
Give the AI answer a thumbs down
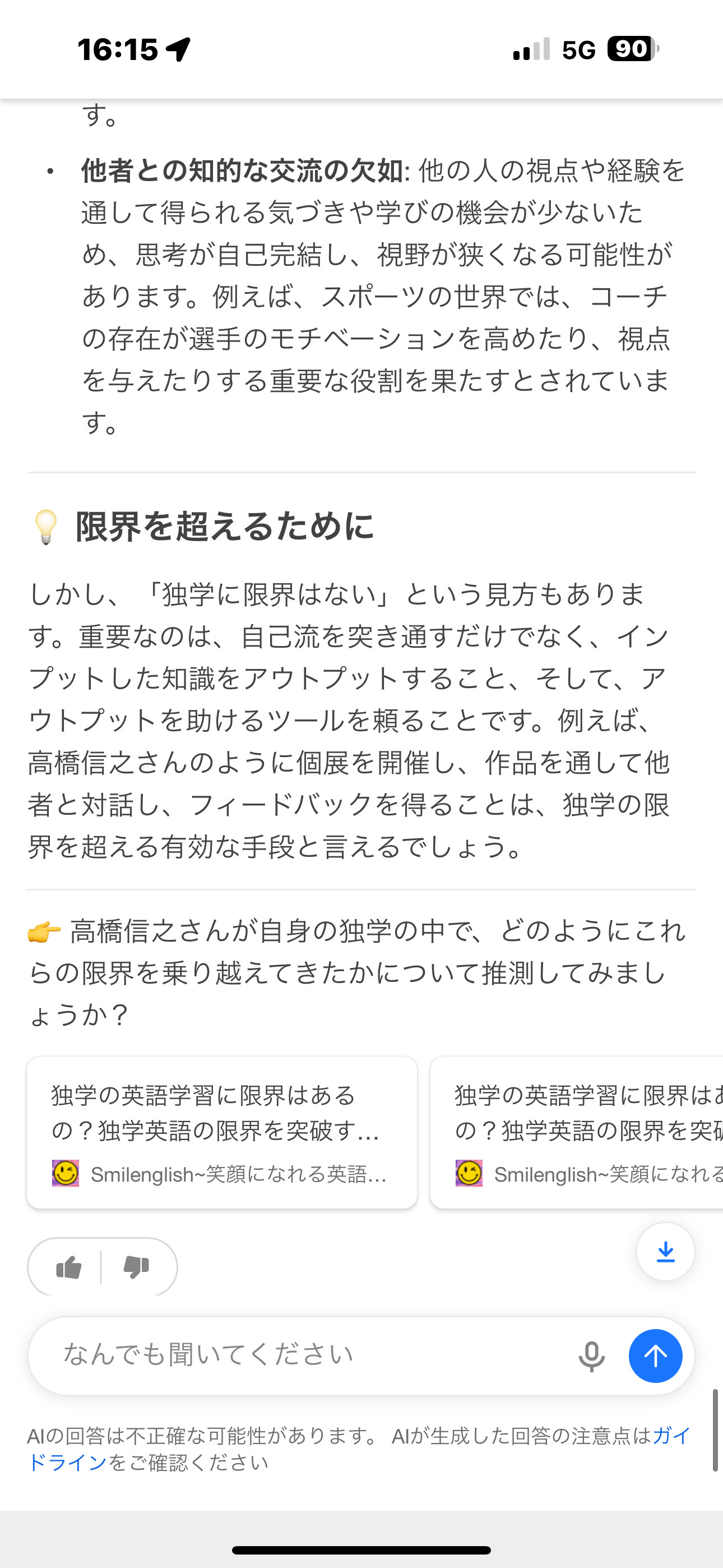click(136, 1268)
